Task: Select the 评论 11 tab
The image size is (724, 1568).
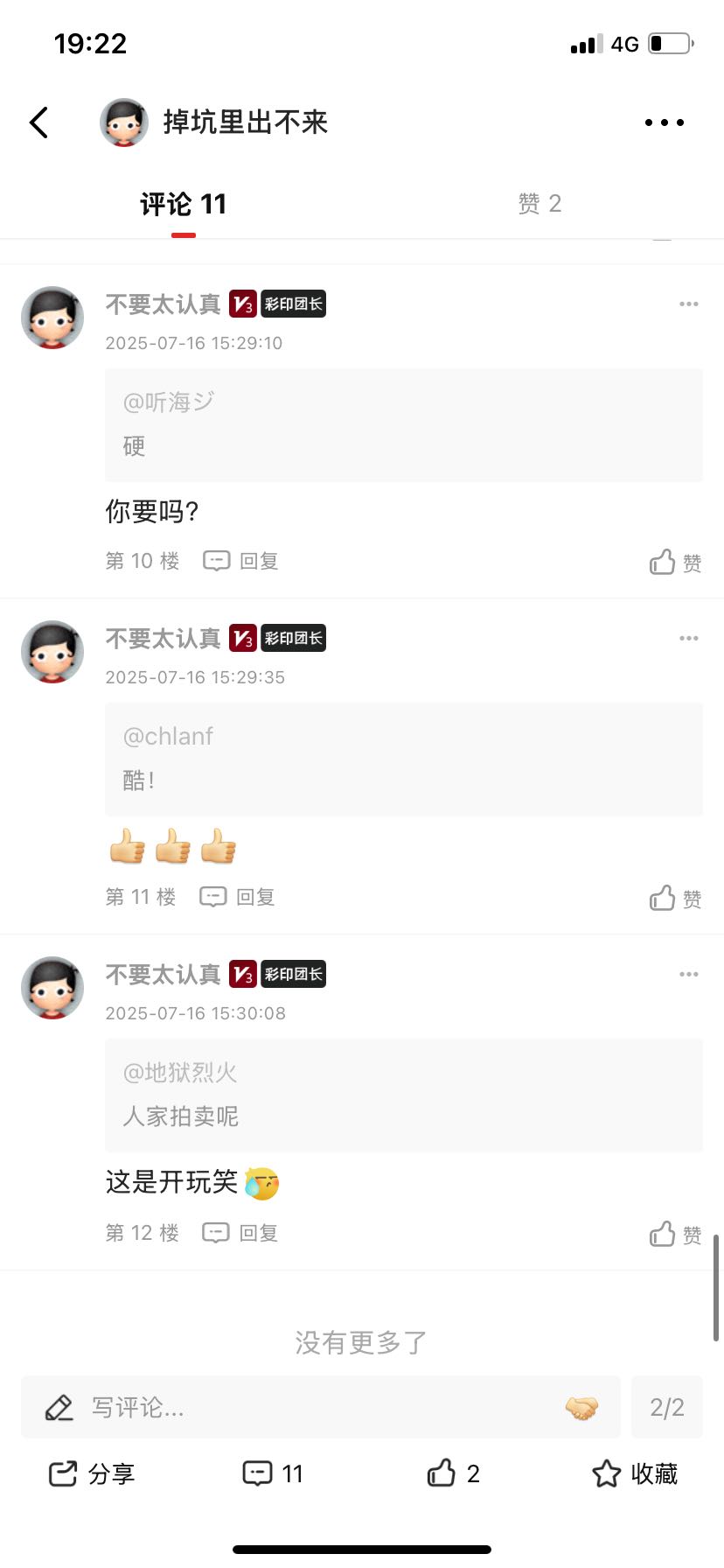Action: tap(184, 205)
